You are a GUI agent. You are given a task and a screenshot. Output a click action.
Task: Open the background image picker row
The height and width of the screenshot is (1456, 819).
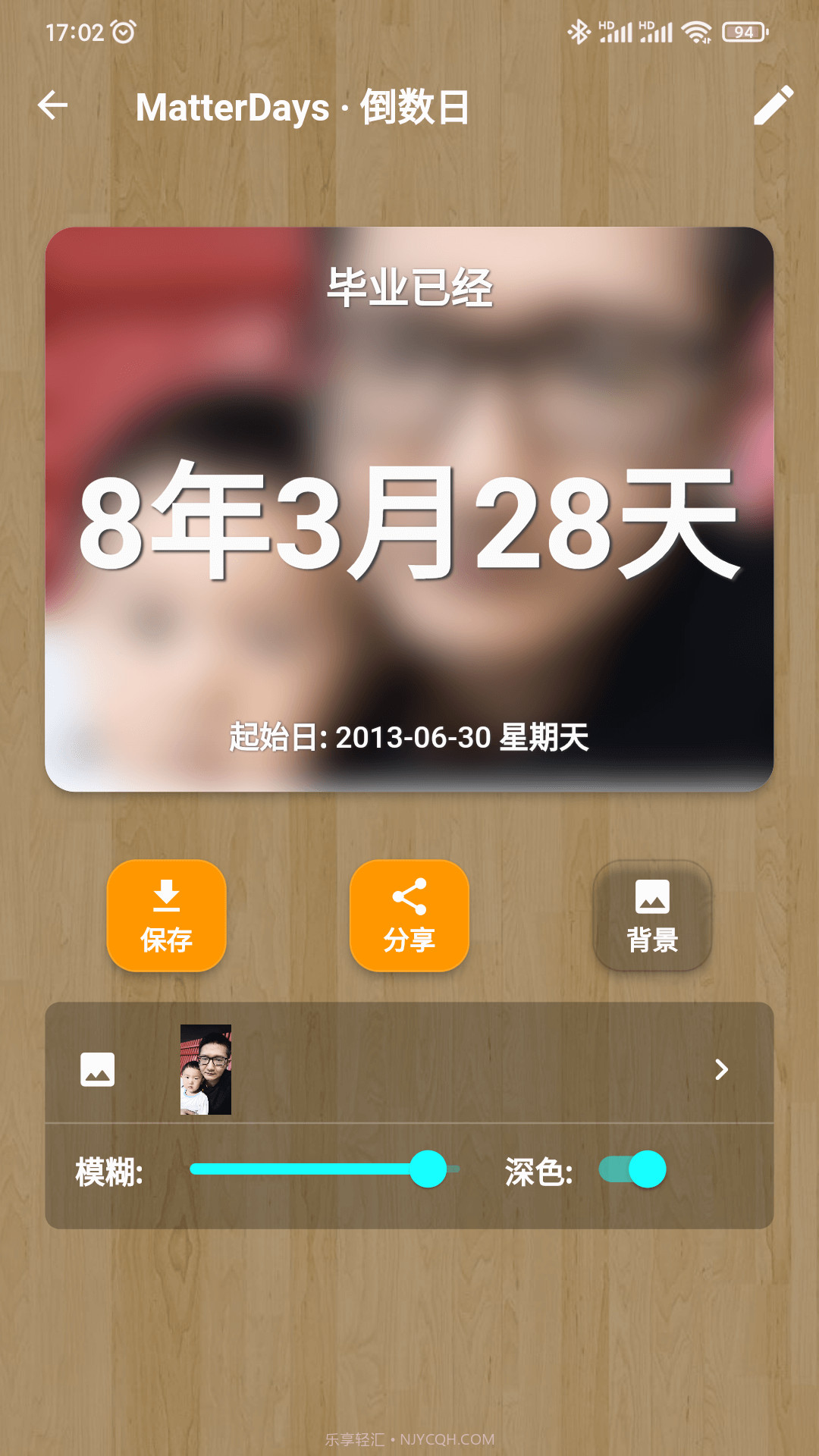[x=409, y=1069]
